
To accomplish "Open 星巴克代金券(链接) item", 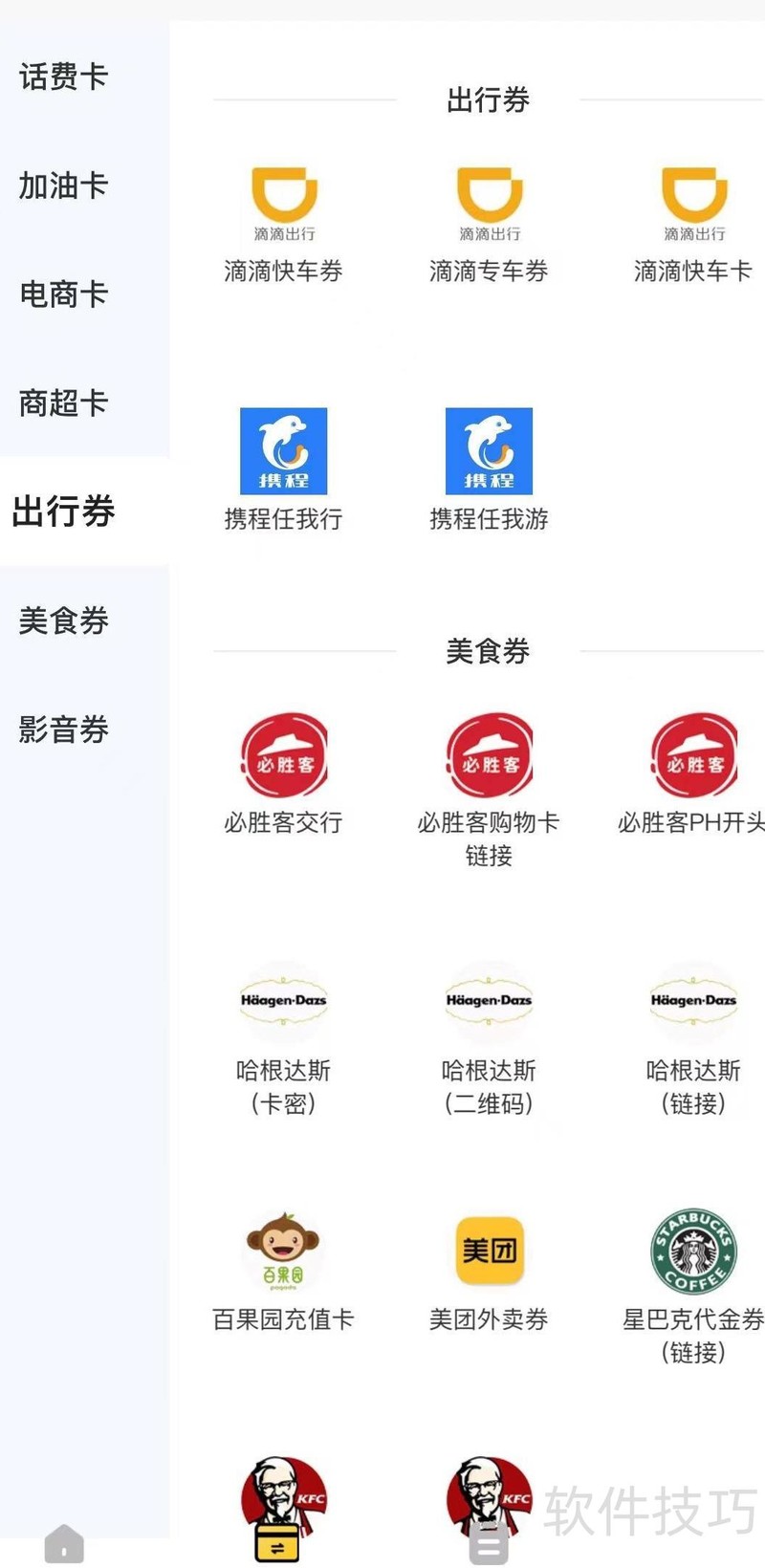I will click(x=694, y=1281).
